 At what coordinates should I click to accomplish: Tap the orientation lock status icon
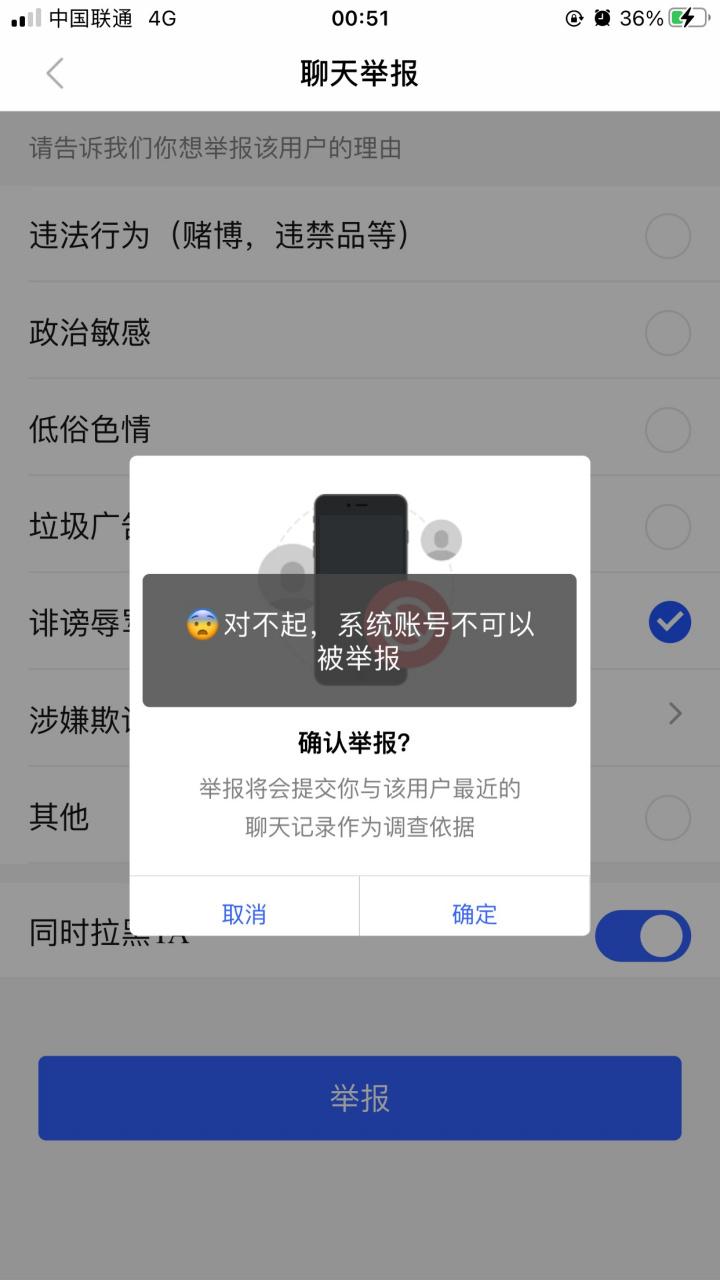pyautogui.click(x=572, y=16)
